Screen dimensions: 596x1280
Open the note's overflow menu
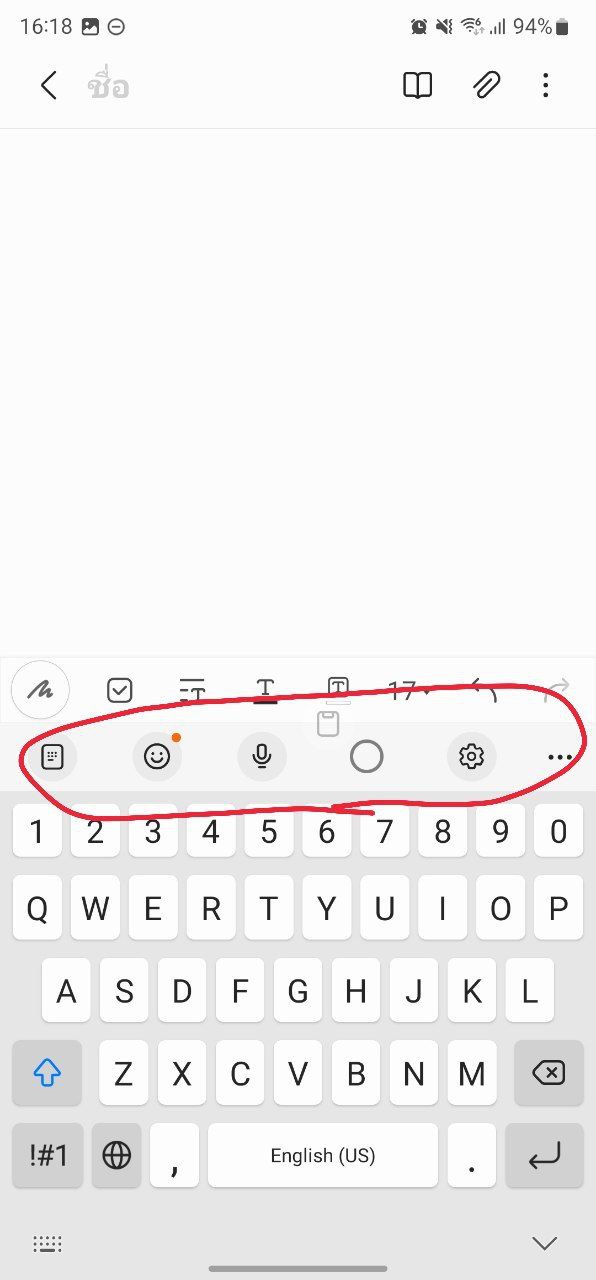point(545,86)
